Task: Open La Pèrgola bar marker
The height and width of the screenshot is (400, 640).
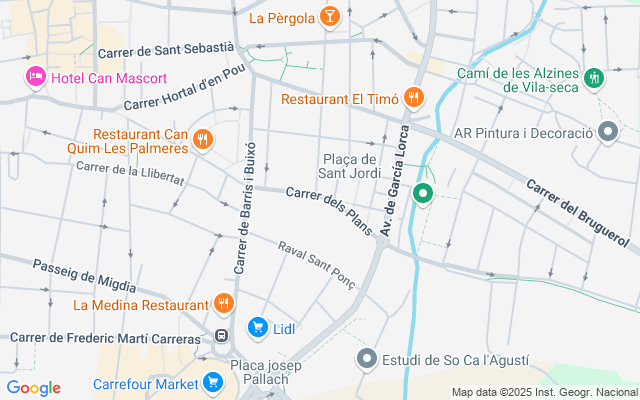Action: (329, 17)
